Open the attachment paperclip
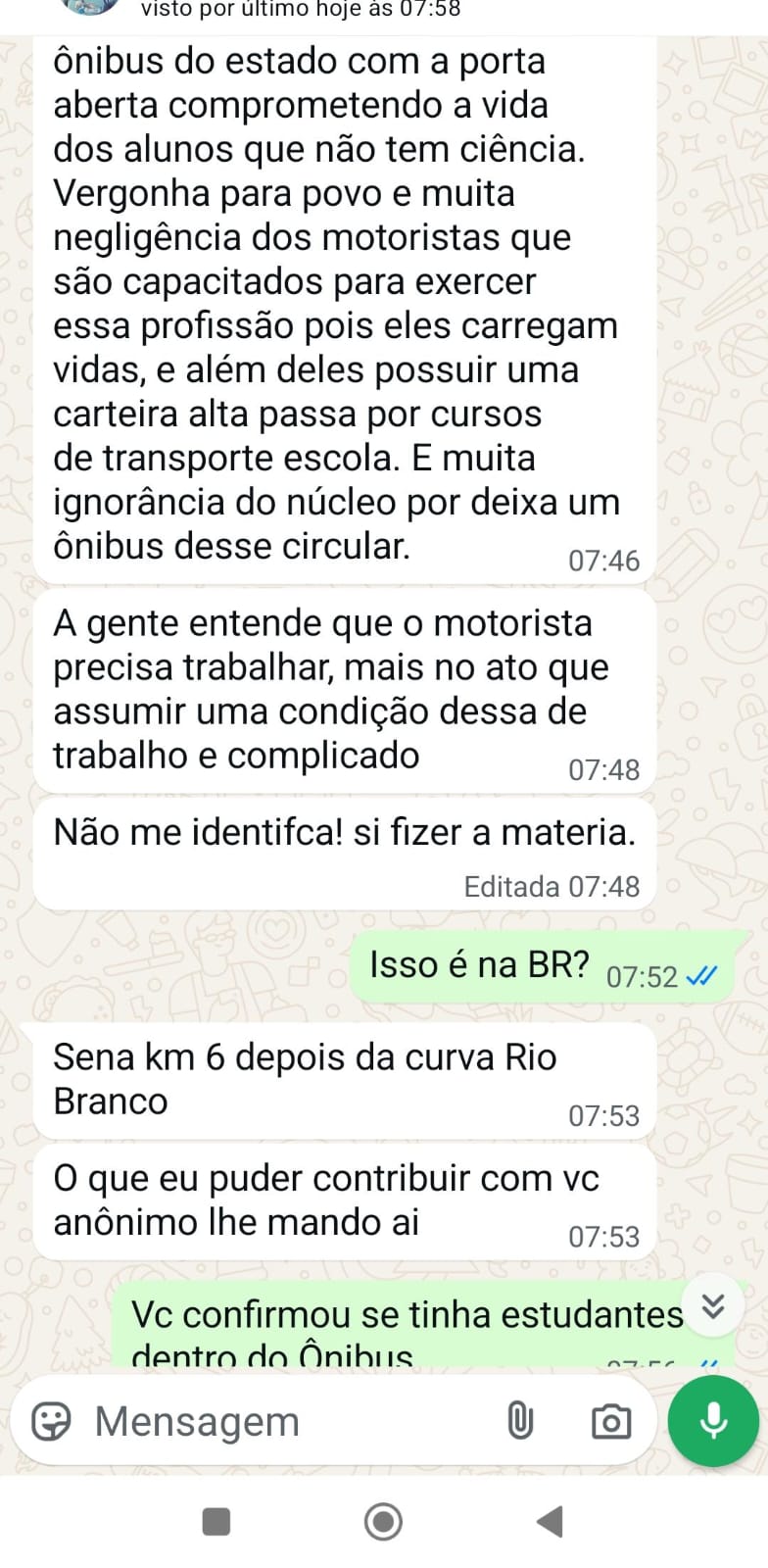Viewport: 768px width, 1568px height. coord(520,1421)
